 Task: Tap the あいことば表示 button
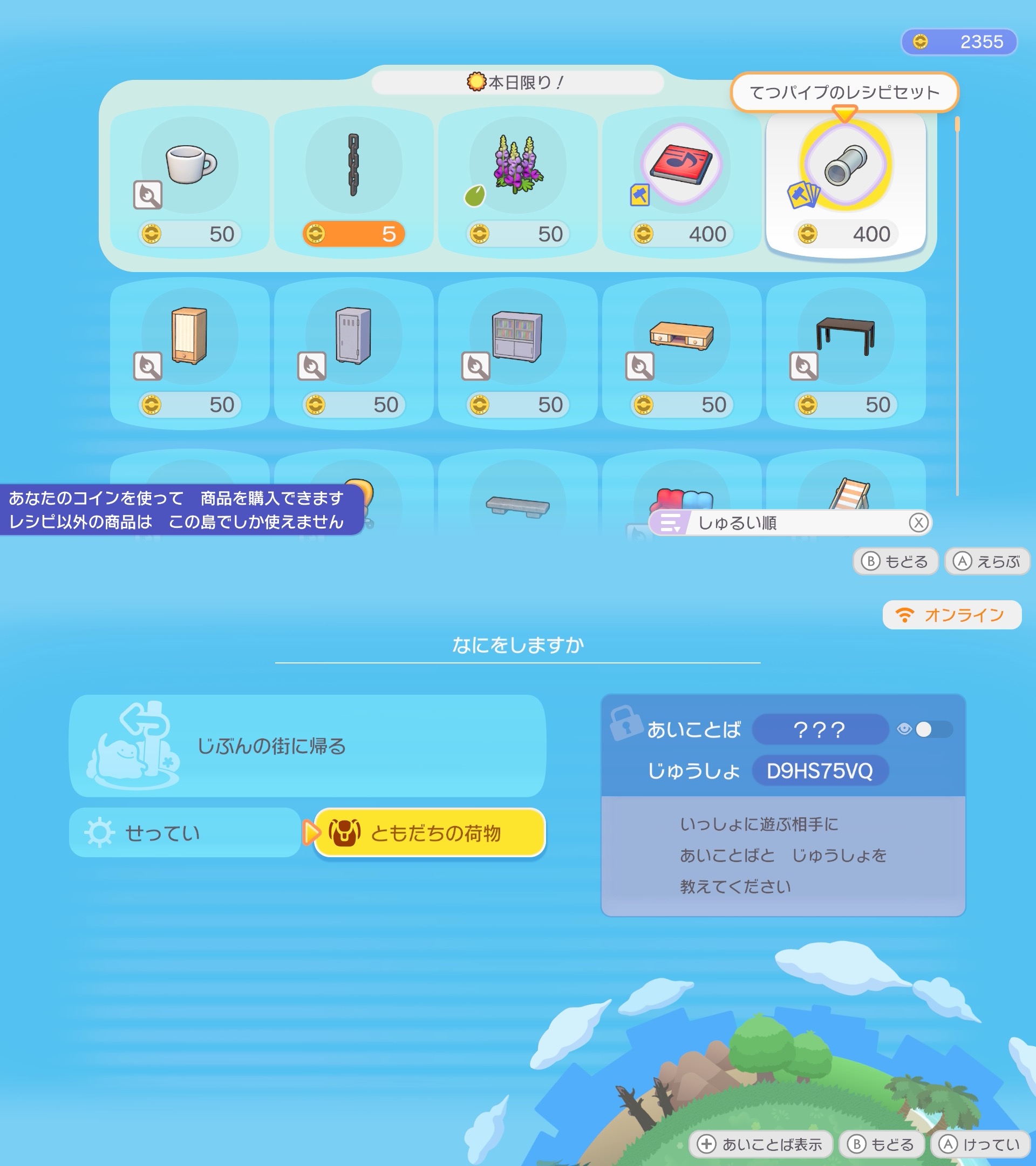click(761, 1144)
